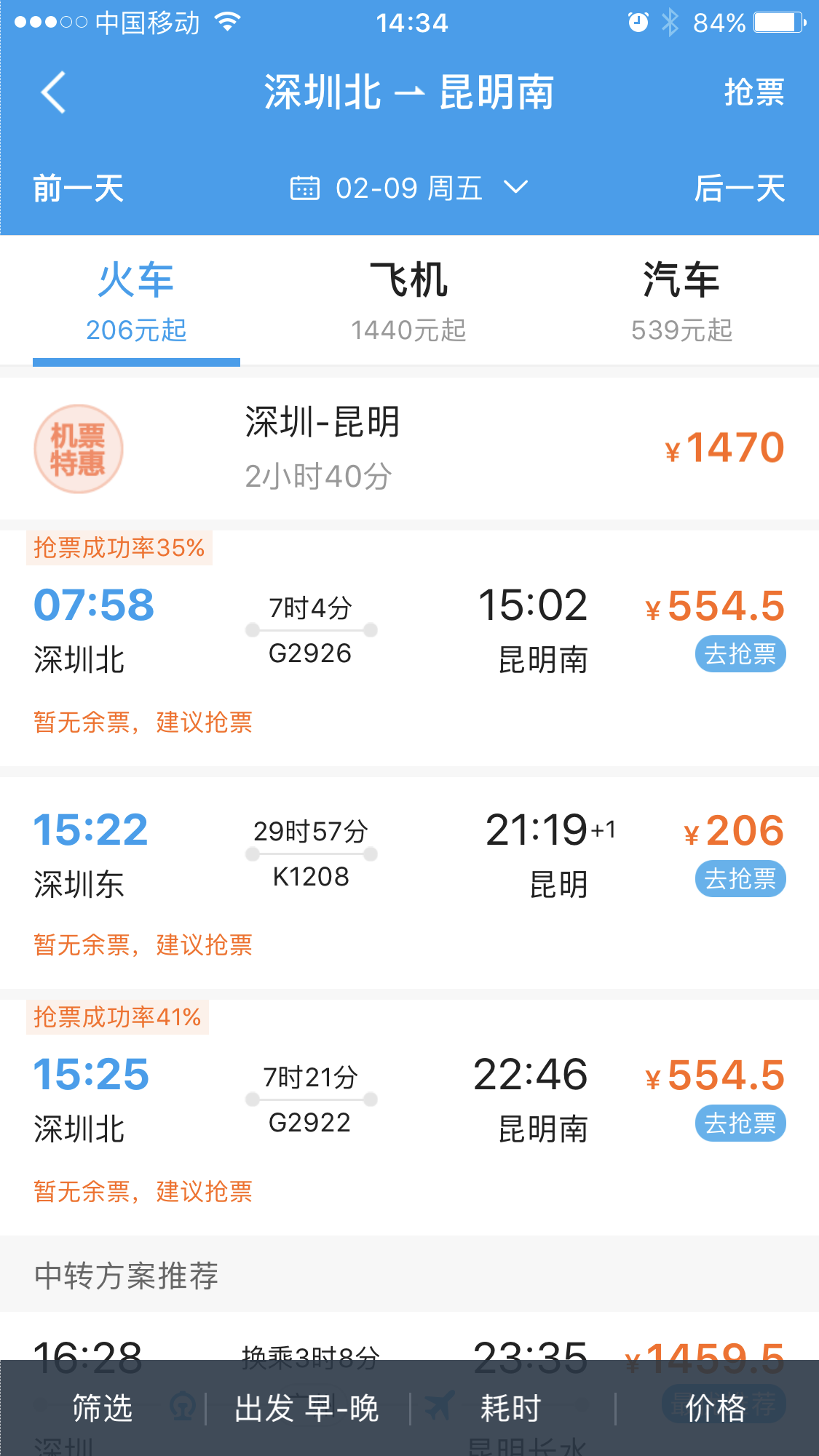Go to the next day (后一天)

[x=739, y=188]
